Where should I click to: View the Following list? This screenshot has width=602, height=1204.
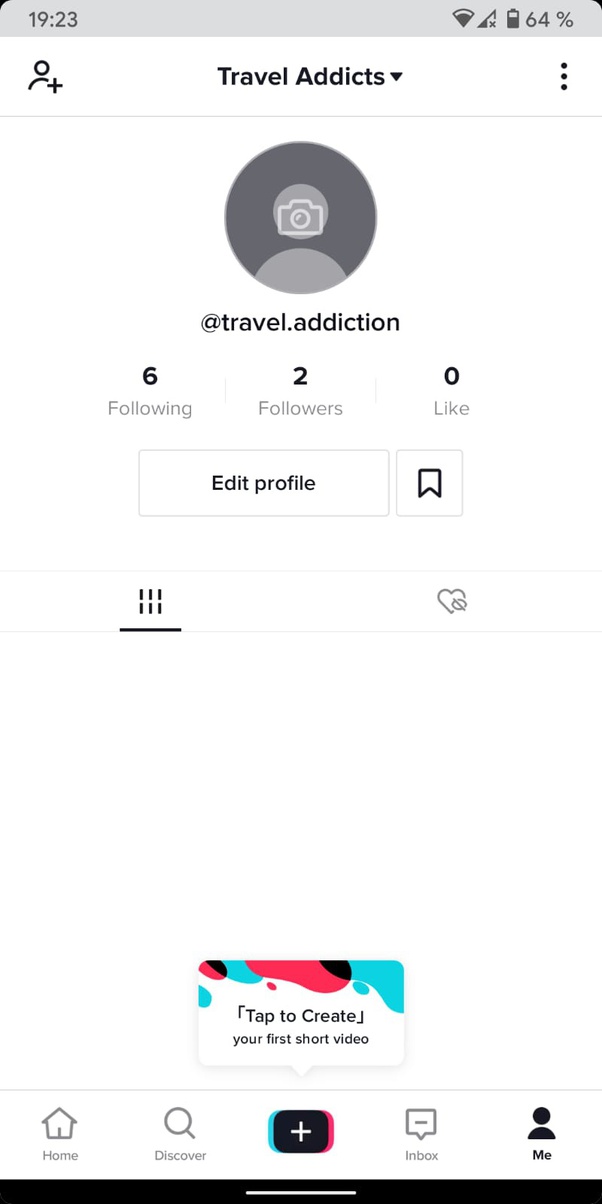tap(150, 390)
